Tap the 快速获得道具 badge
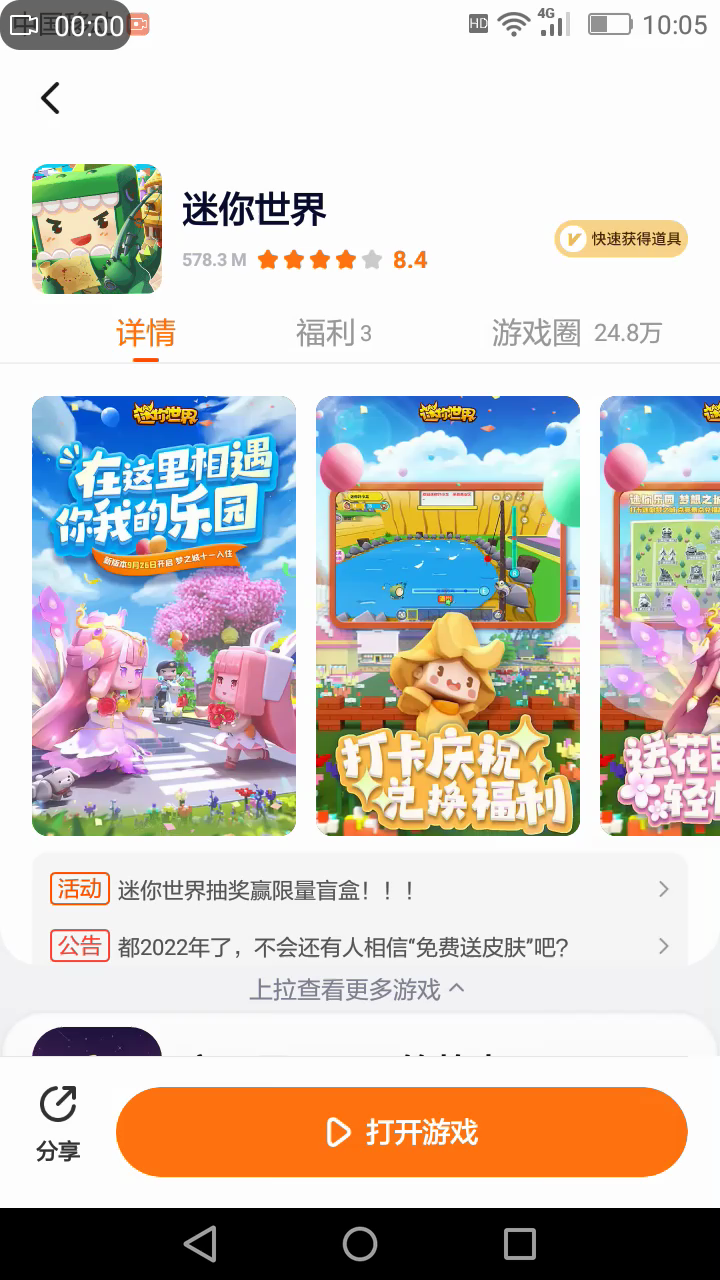The width and height of the screenshot is (720, 1280). point(621,239)
